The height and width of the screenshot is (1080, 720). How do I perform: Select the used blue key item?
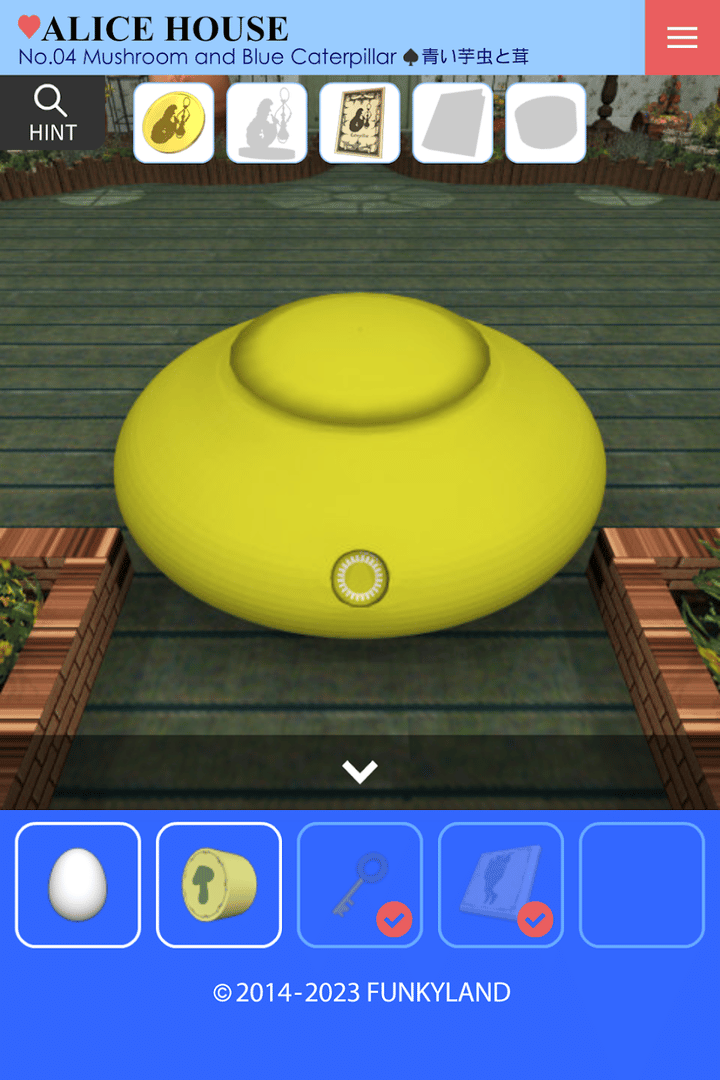(360, 885)
